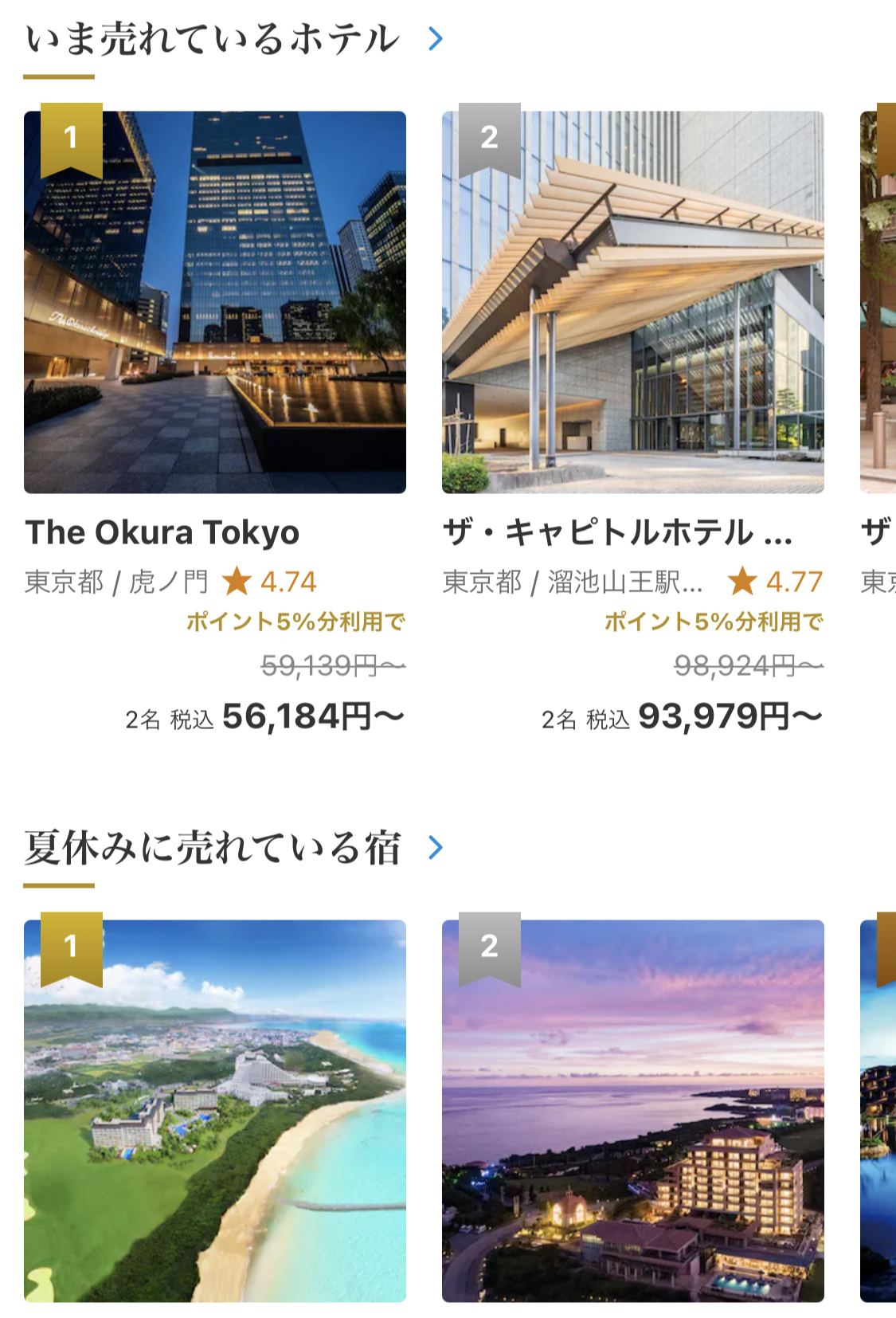This screenshot has height=1318, width=896.
Task: Open the いま売れているホテル section arrow
Action: 435,38
